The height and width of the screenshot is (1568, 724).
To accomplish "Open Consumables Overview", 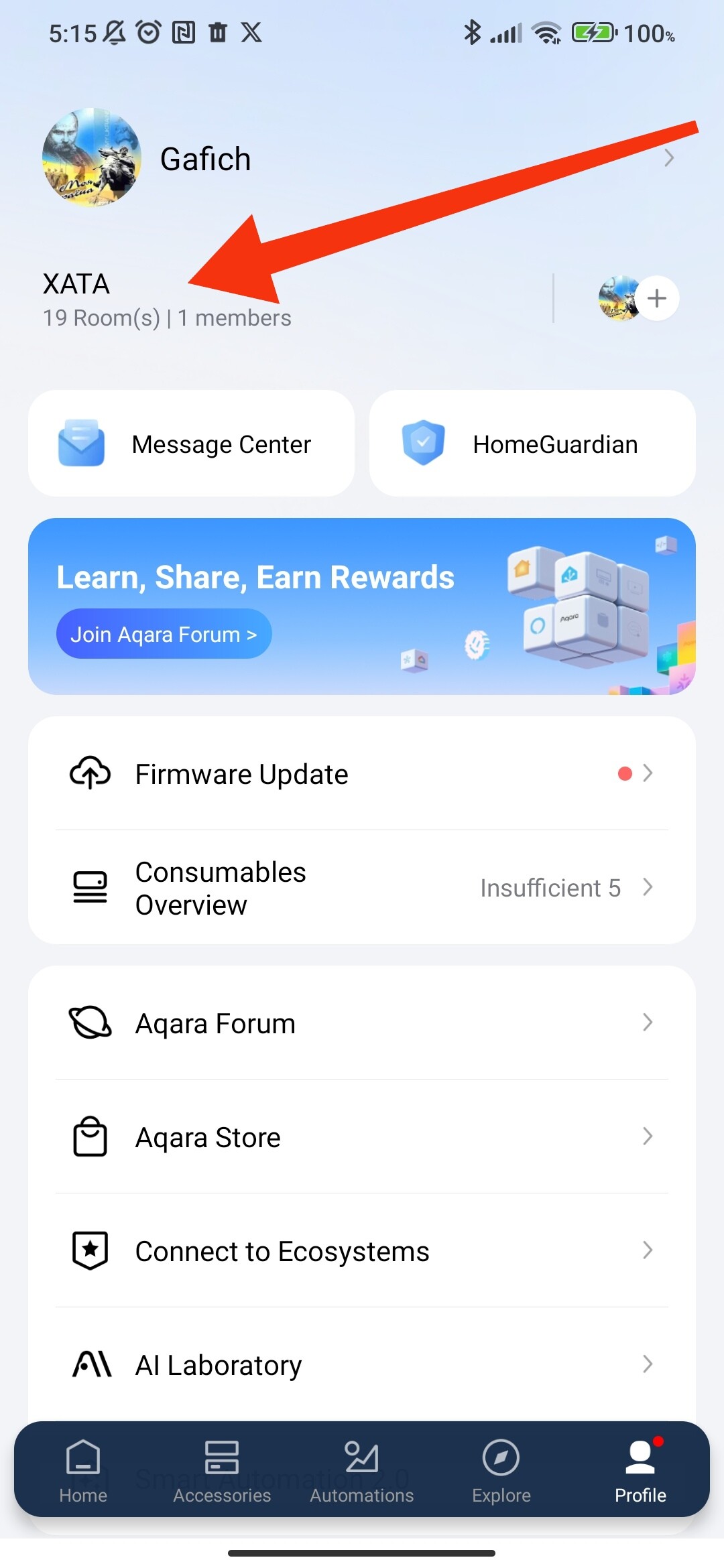I will [362, 888].
